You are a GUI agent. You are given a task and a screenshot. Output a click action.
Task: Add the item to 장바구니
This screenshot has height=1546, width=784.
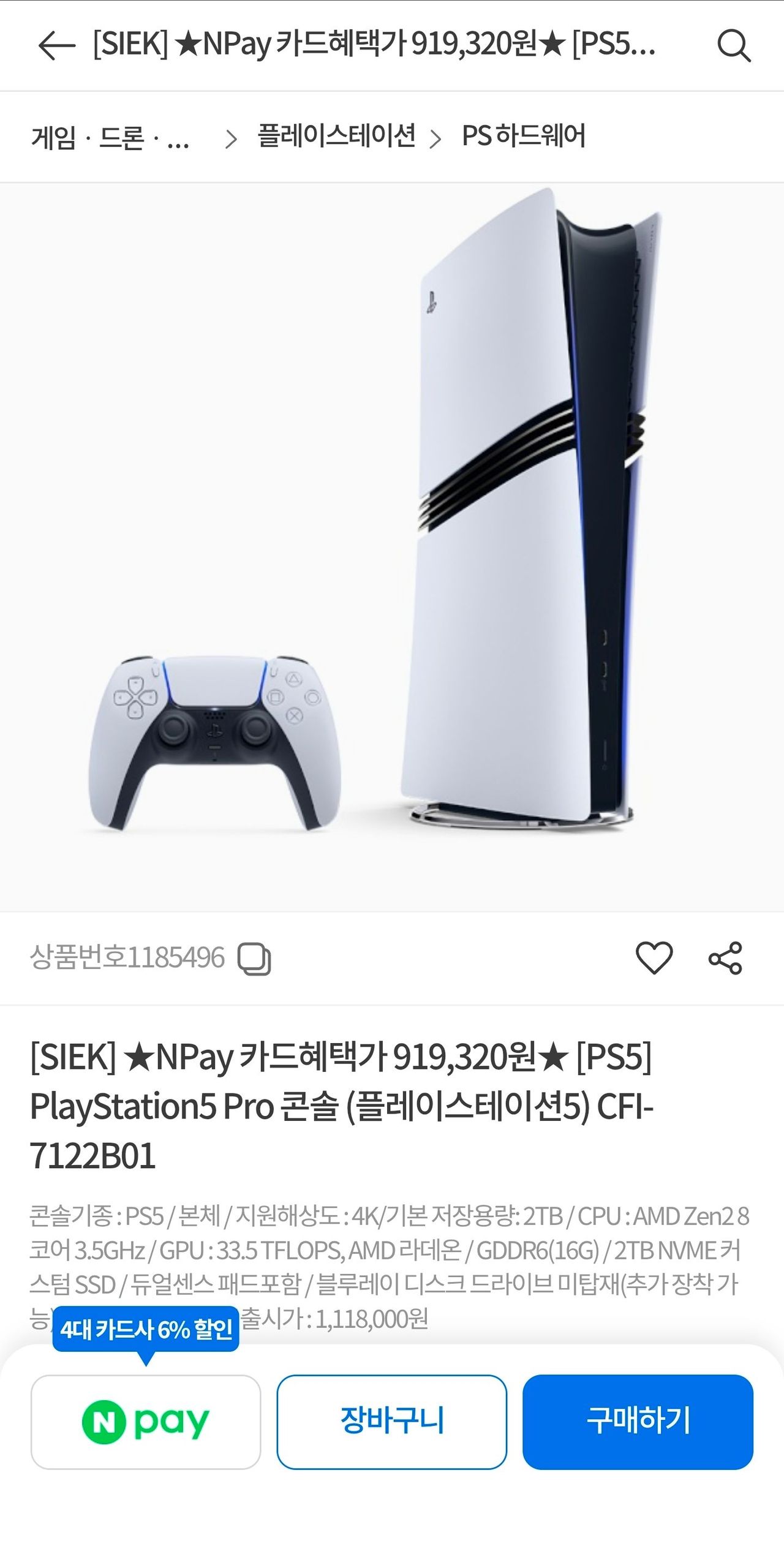[392, 1422]
